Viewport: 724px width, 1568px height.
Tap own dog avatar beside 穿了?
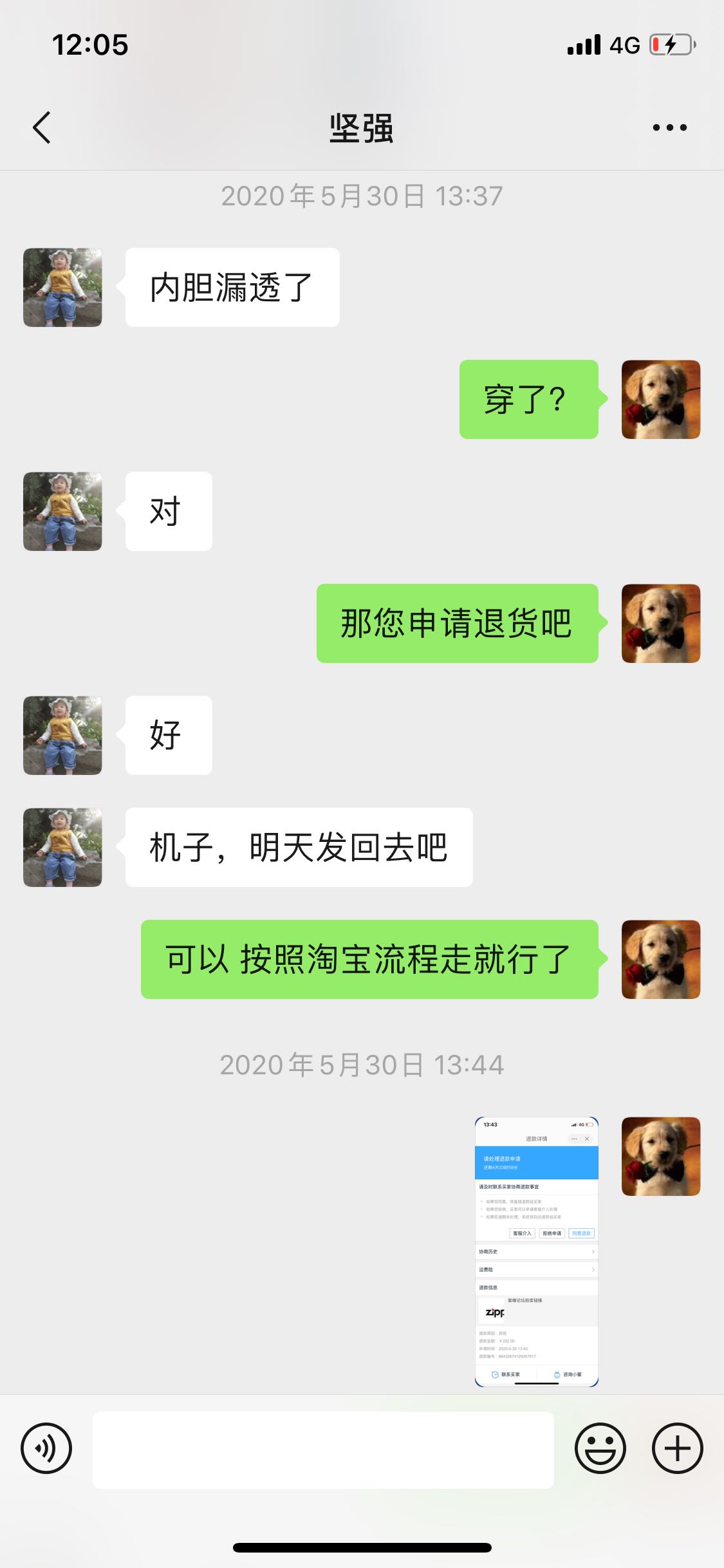pyautogui.click(x=660, y=399)
